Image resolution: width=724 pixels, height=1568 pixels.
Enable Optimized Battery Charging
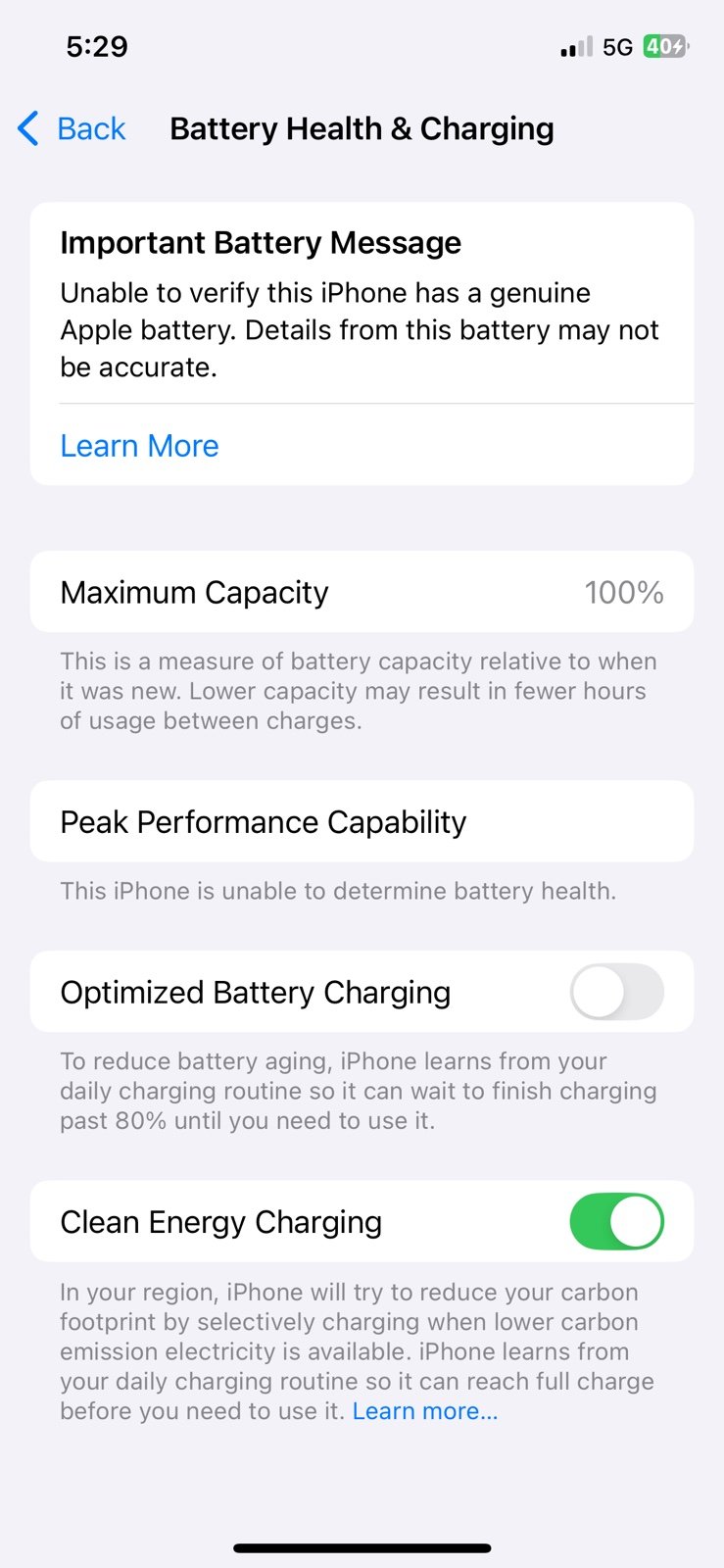(616, 992)
